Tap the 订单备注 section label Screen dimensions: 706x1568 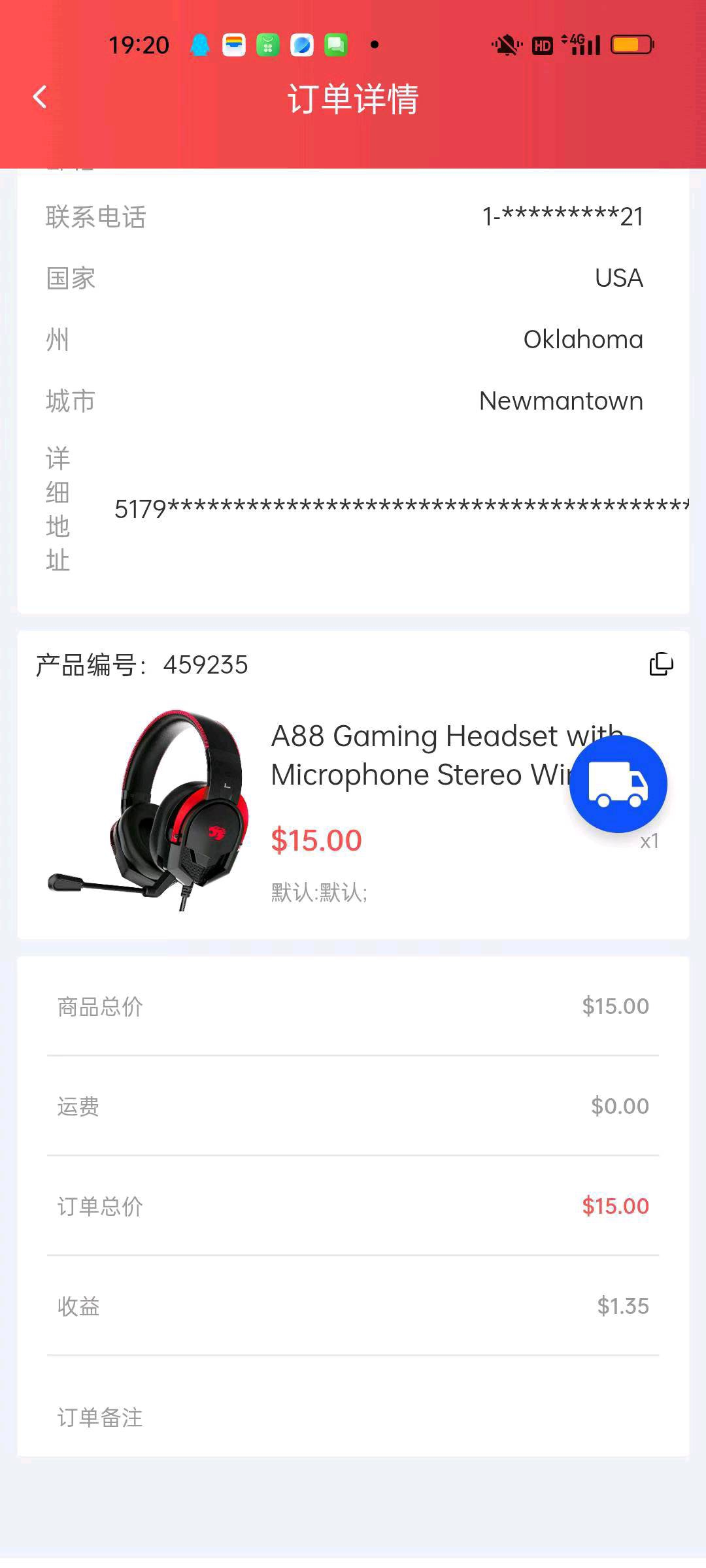[x=99, y=1418]
